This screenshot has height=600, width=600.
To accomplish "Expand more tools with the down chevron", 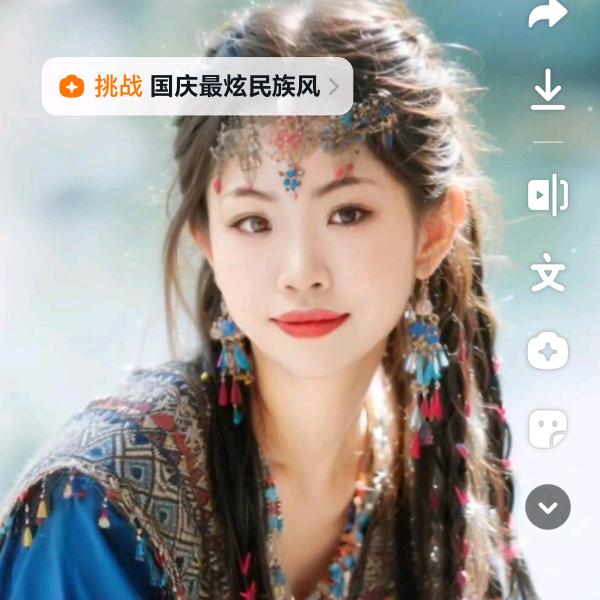I will [547, 507].
